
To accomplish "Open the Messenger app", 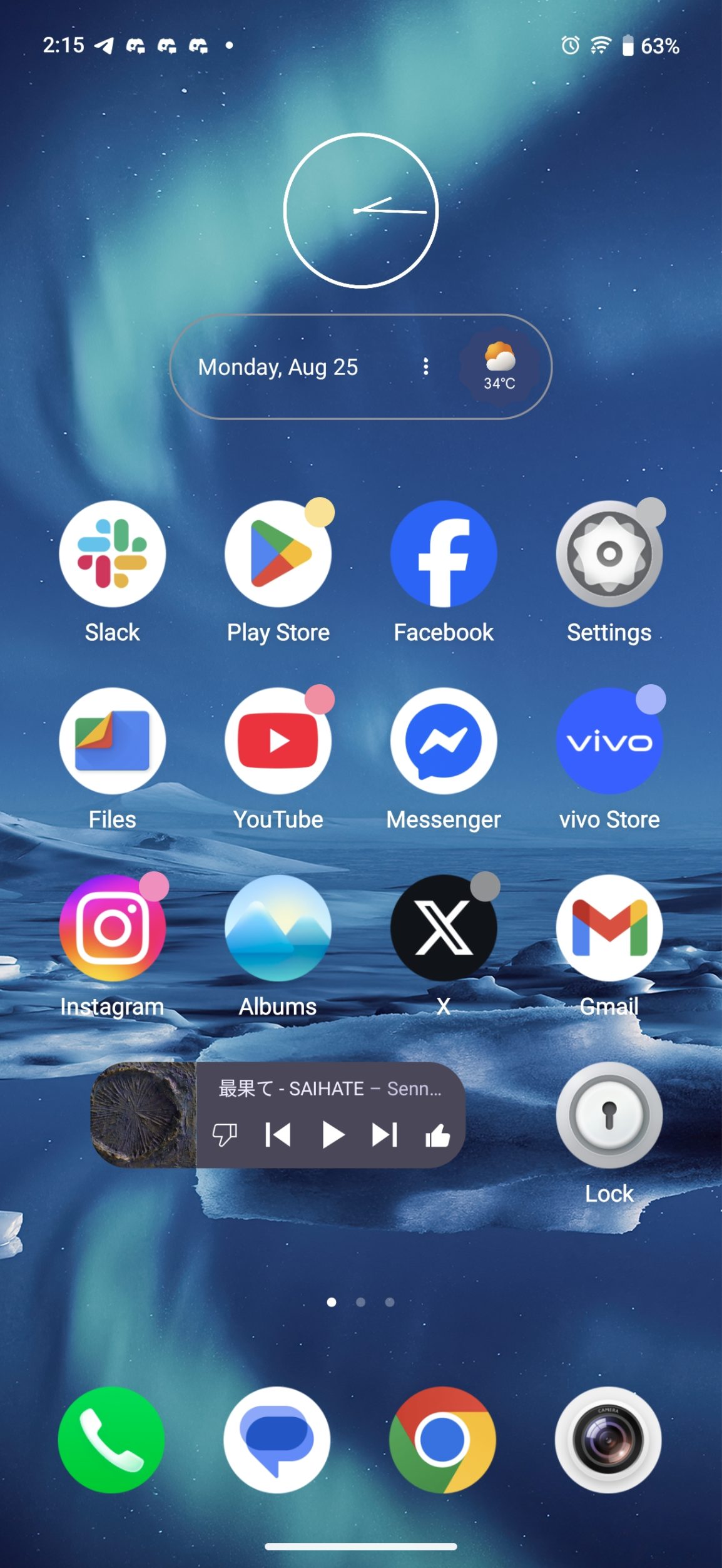I will [444, 740].
